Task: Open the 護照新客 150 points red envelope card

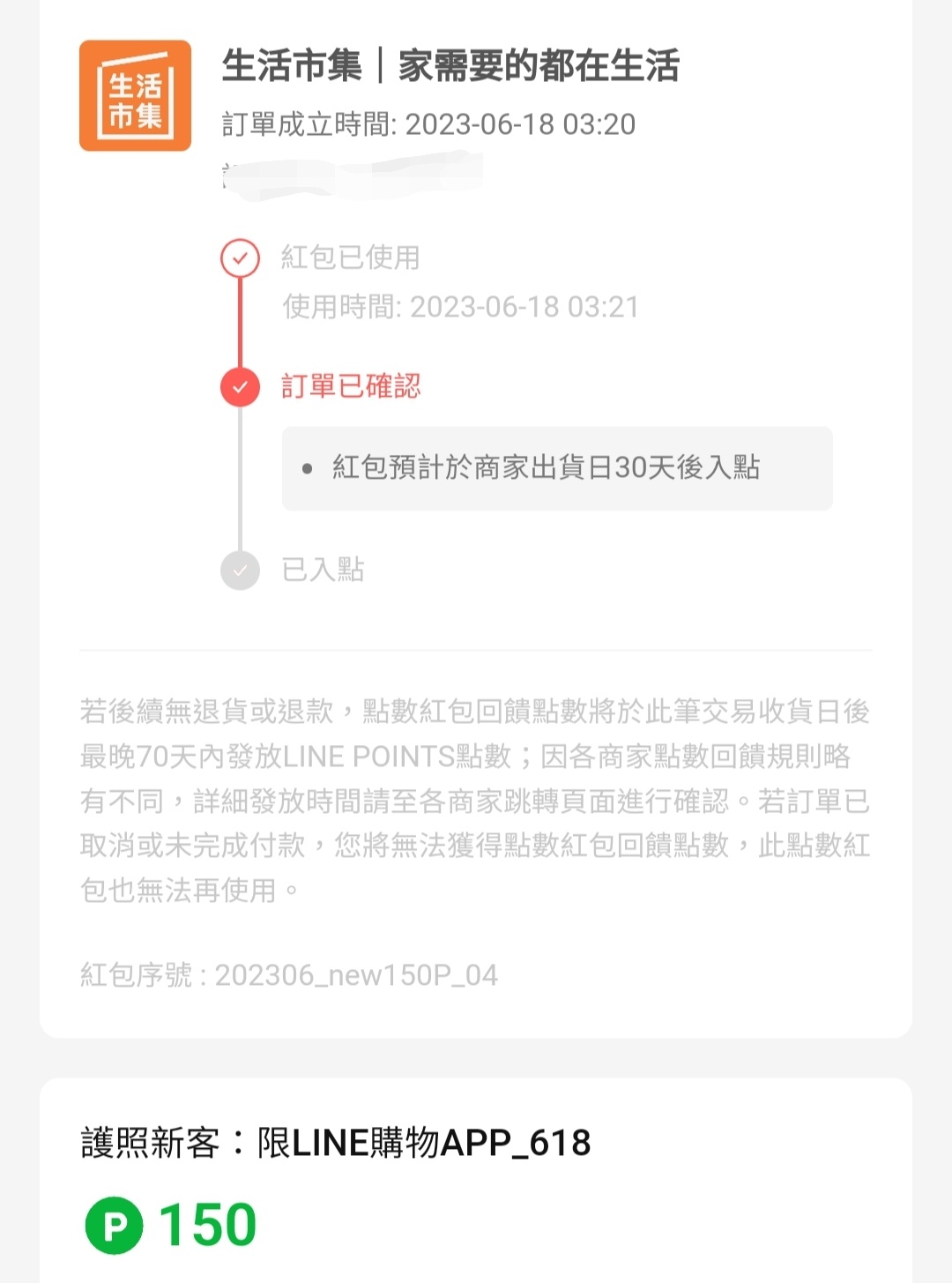Action: point(476,1182)
